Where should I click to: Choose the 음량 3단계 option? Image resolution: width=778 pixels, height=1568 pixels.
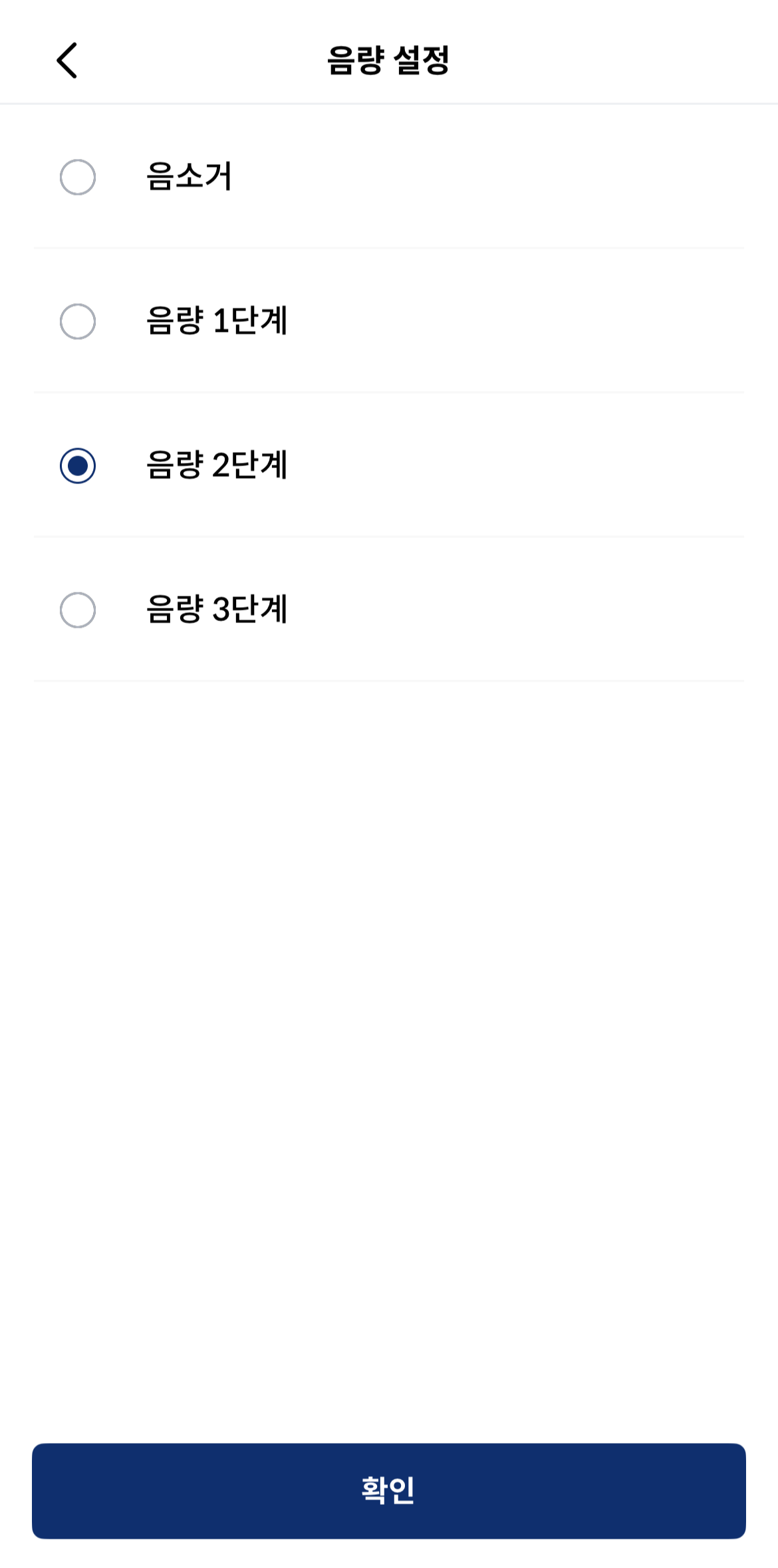[78, 609]
